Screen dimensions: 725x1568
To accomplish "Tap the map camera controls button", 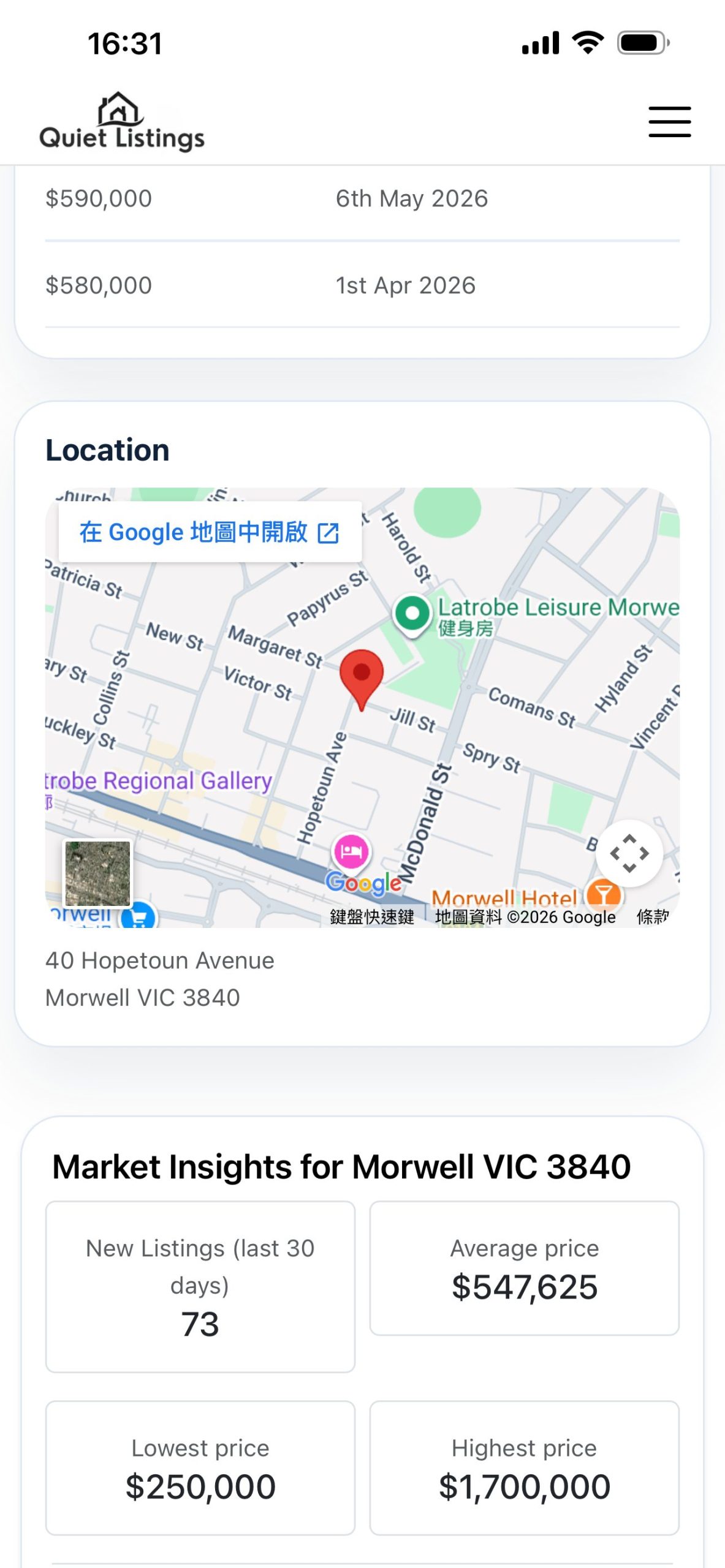I will [629, 853].
